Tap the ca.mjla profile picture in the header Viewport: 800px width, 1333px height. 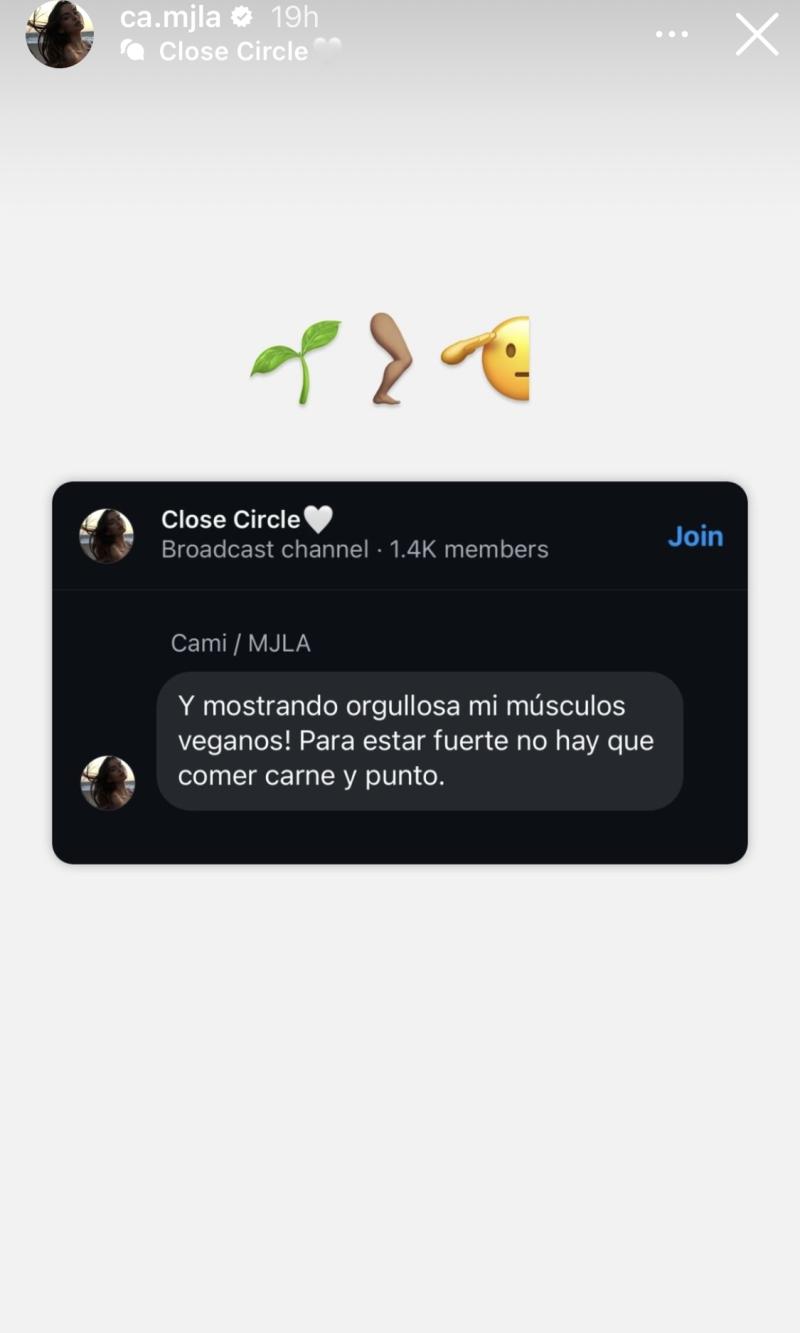(x=60, y=34)
